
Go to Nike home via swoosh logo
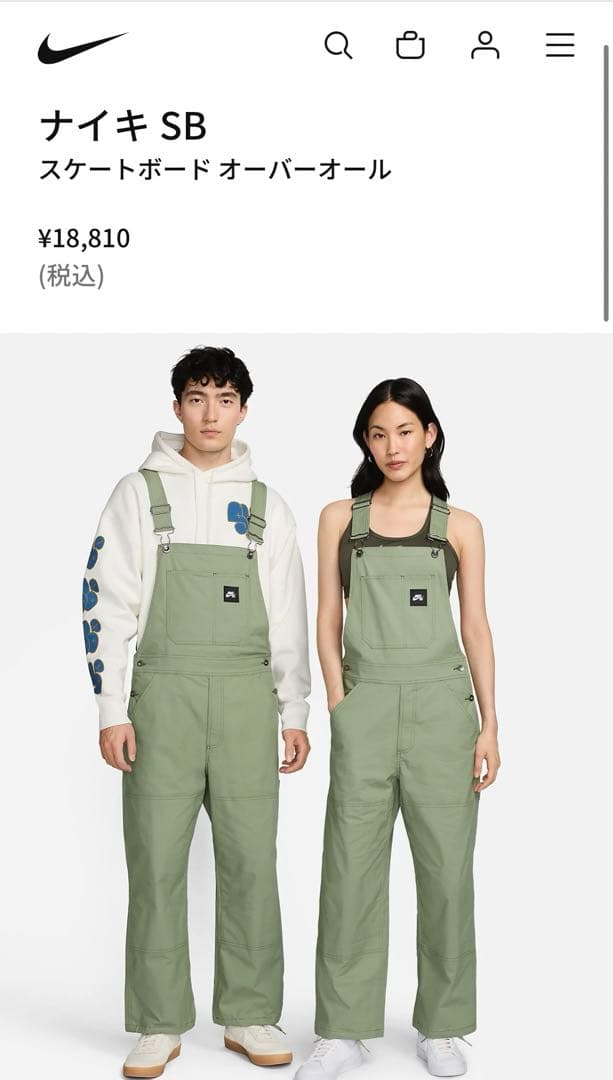pyautogui.click(x=82, y=47)
